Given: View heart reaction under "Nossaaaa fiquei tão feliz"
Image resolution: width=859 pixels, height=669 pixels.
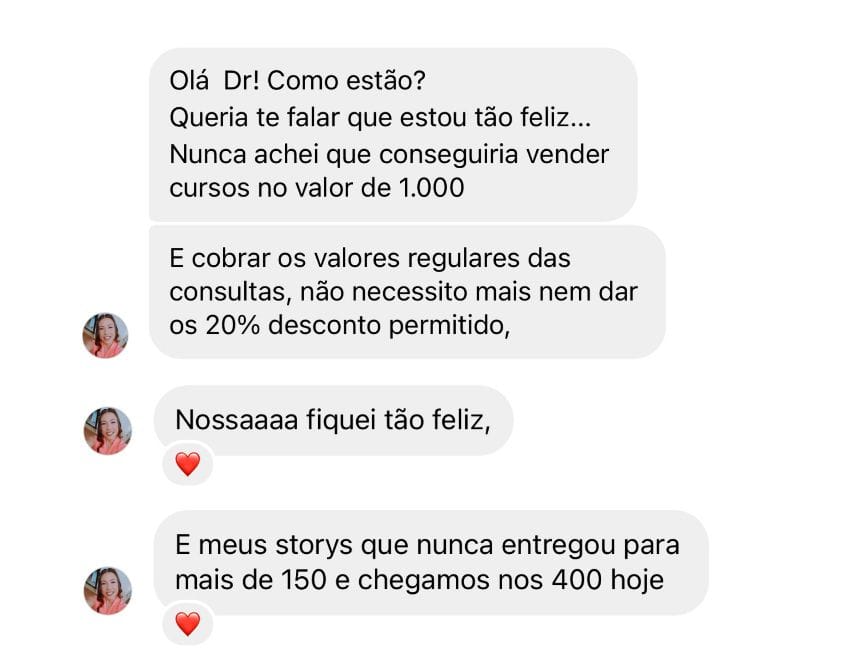Looking at the screenshot, I should 188,464.
